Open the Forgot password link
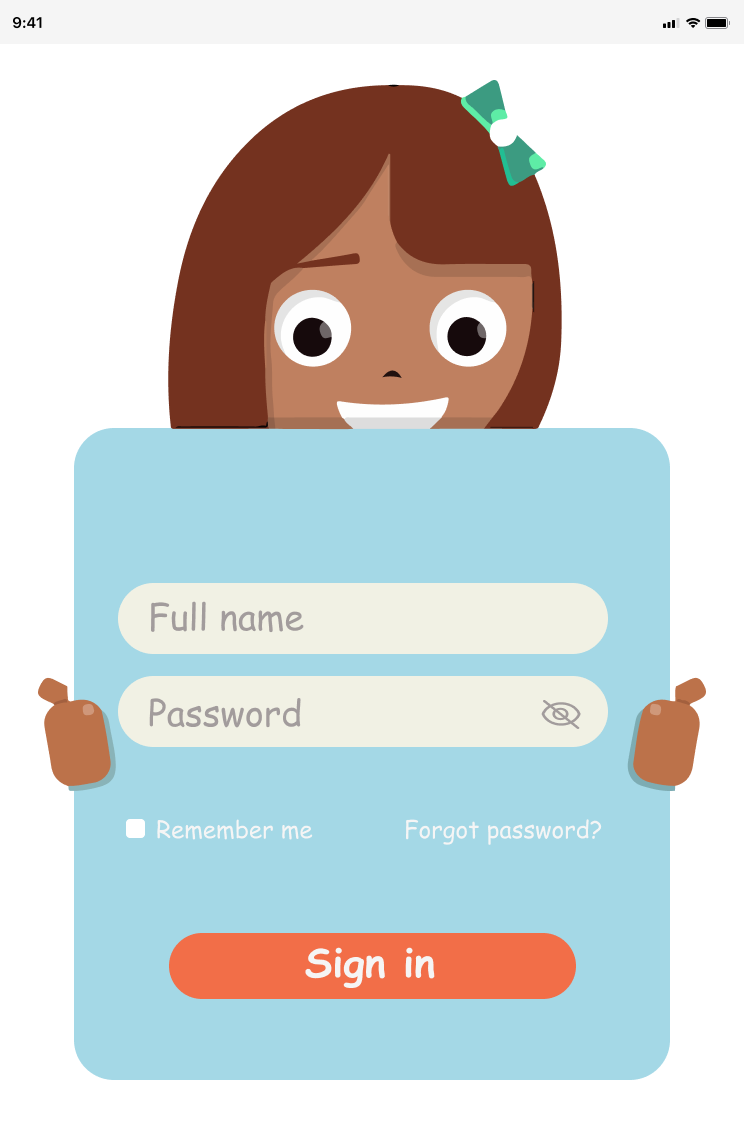The width and height of the screenshot is (744, 1133). coord(502,830)
